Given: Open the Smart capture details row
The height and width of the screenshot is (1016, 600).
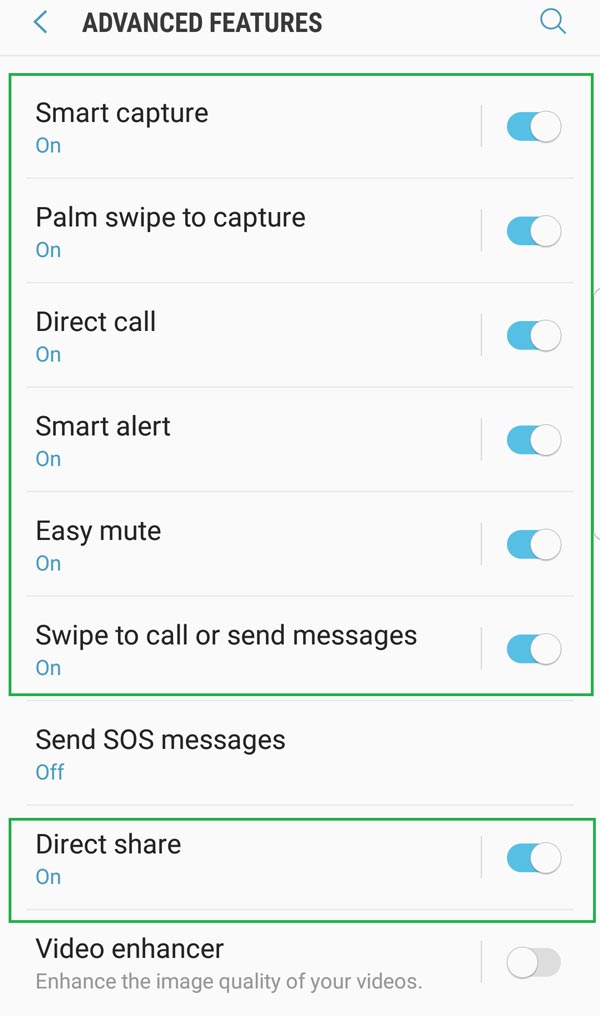Looking at the screenshot, I should coord(253,127).
